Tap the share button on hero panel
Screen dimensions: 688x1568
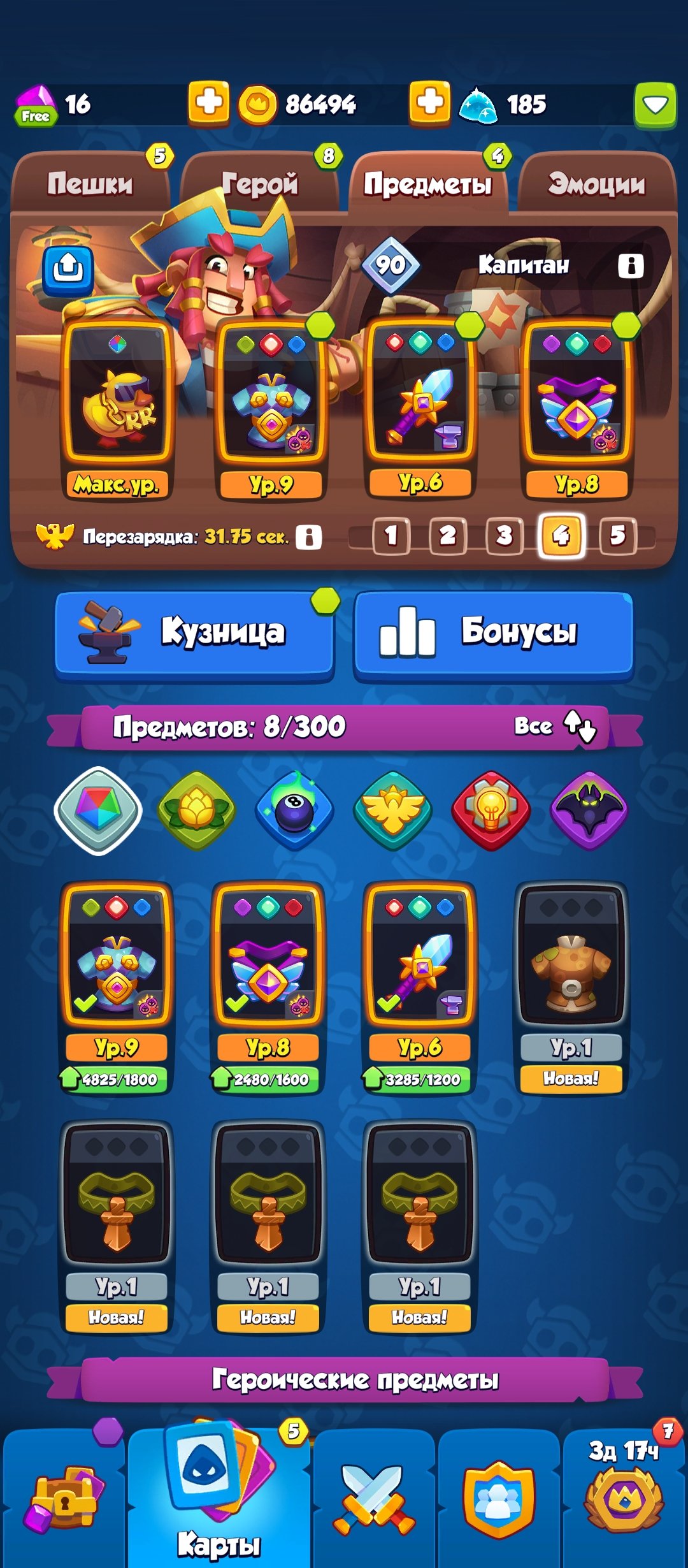[x=68, y=269]
